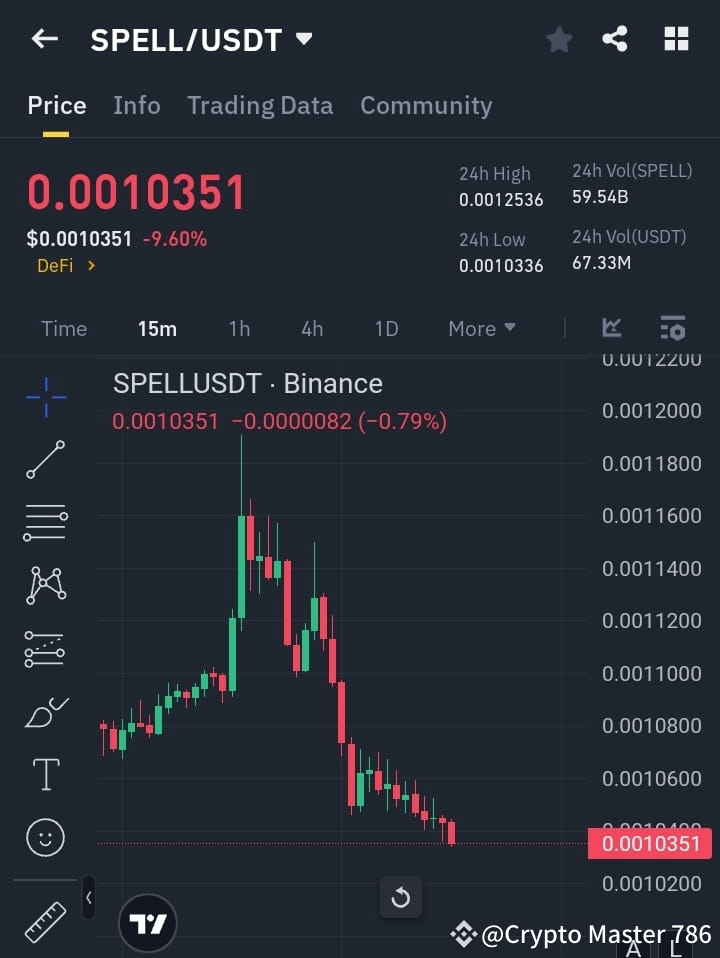This screenshot has height=958, width=720.
Task: Tap the share icon
Action: [x=616, y=39]
